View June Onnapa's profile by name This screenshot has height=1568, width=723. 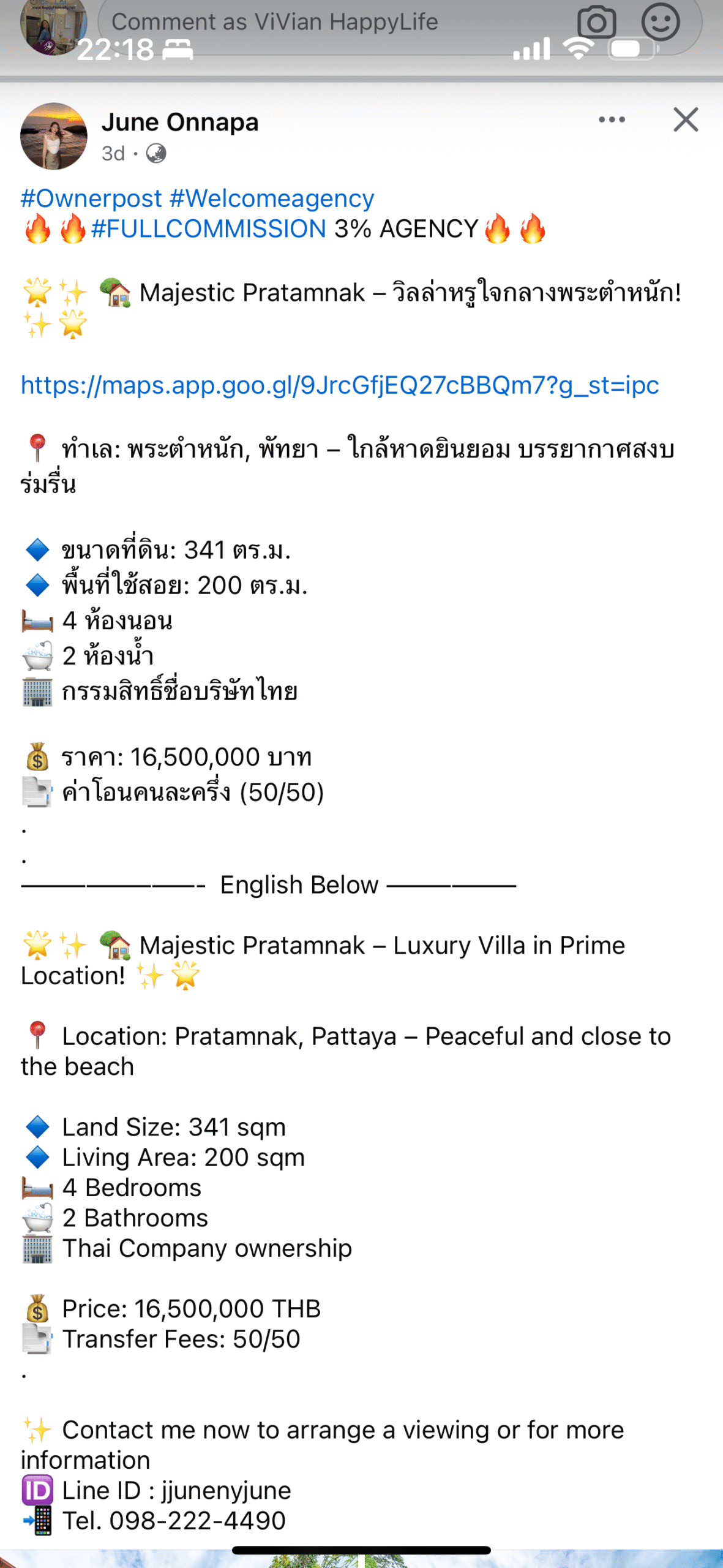pos(180,123)
